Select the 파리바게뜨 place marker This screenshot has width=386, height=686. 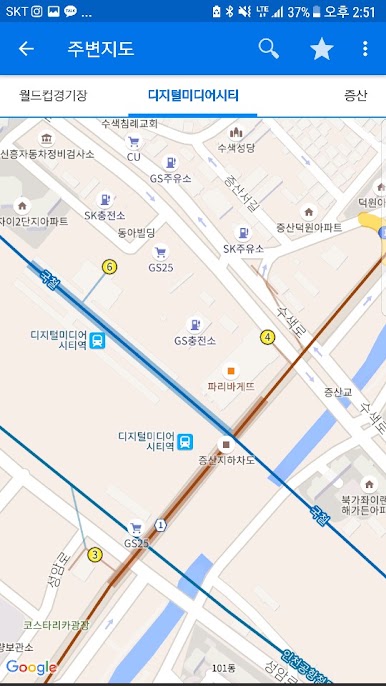(x=231, y=371)
